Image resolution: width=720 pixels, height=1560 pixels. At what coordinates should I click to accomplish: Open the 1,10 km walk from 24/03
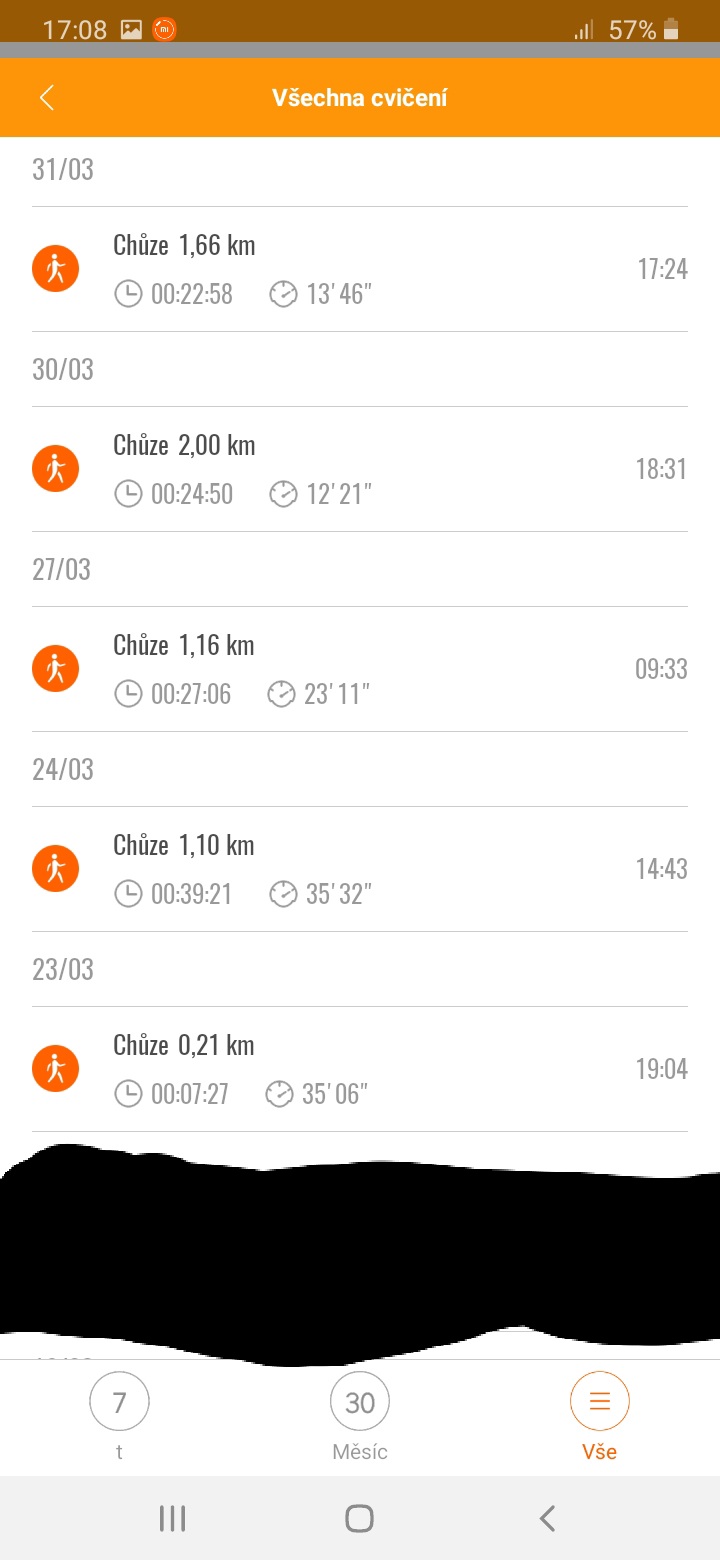point(360,869)
